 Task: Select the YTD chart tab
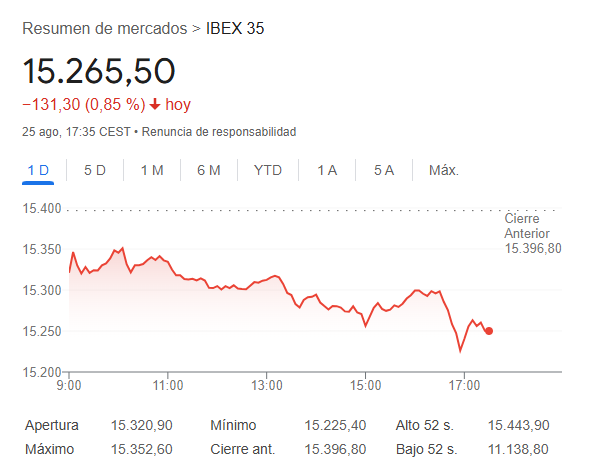coord(268,170)
